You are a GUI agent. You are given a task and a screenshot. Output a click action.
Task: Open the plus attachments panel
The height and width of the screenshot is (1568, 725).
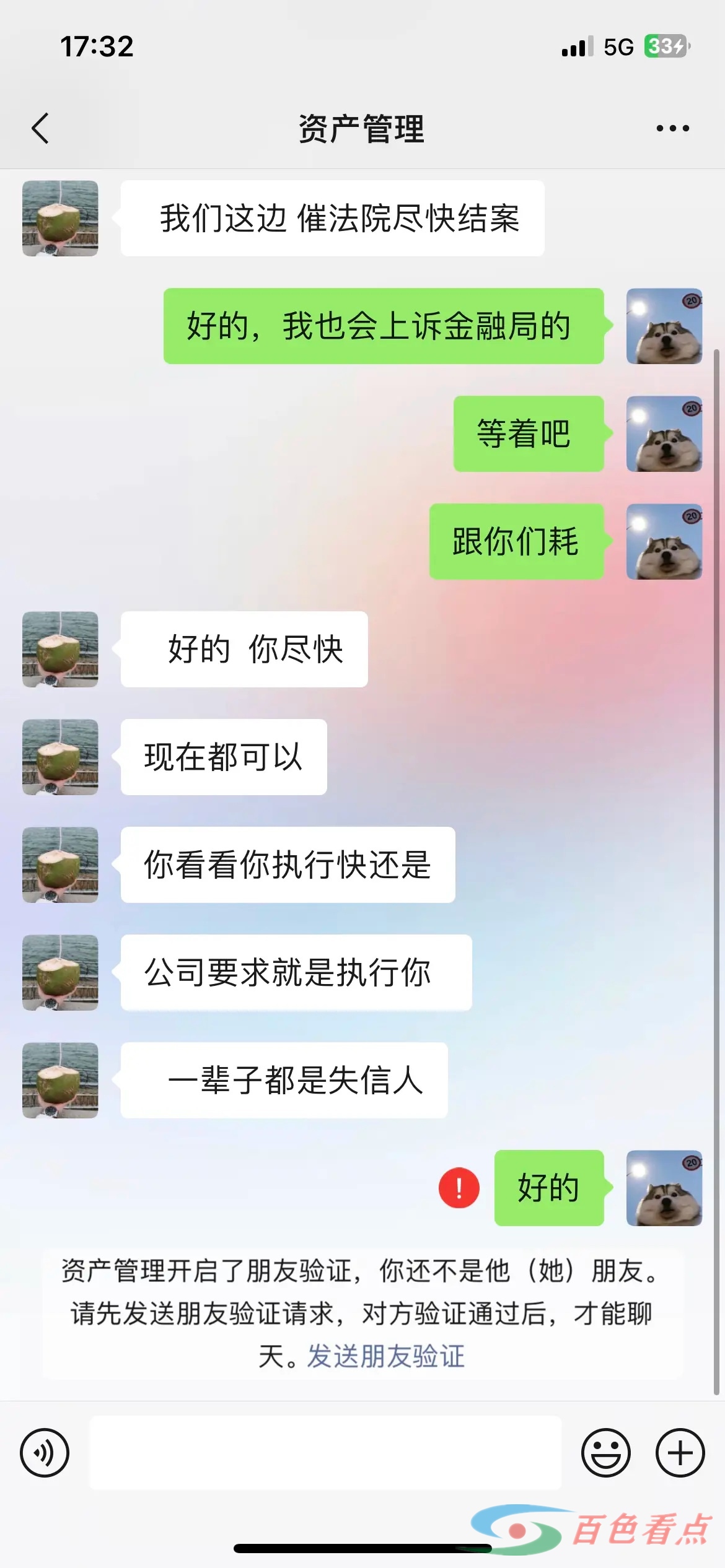(680, 1453)
